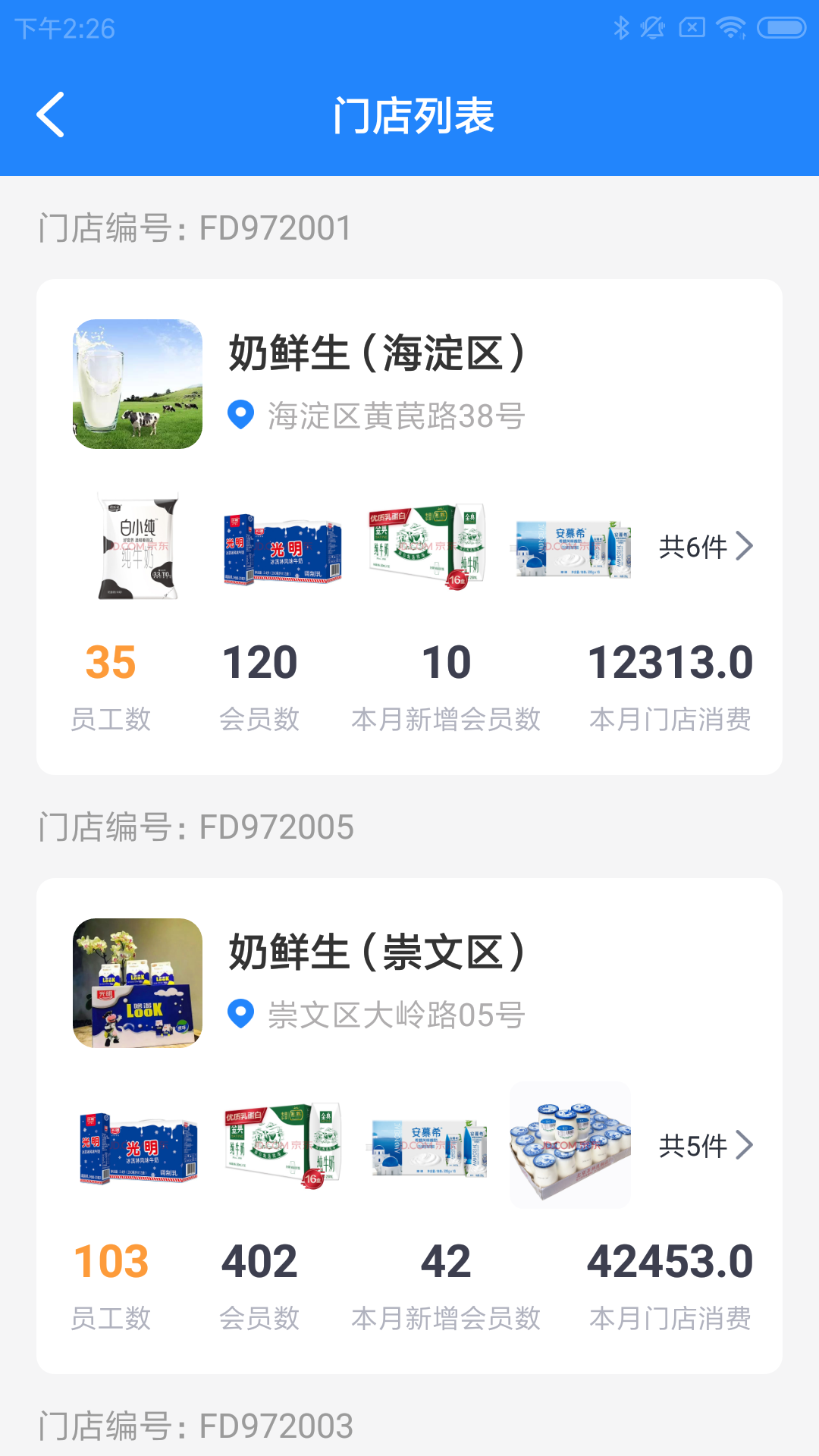This screenshot has height=1456, width=819.
Task: View all 共5件 products for 崇文区 store
Action: pos(705,1145)
